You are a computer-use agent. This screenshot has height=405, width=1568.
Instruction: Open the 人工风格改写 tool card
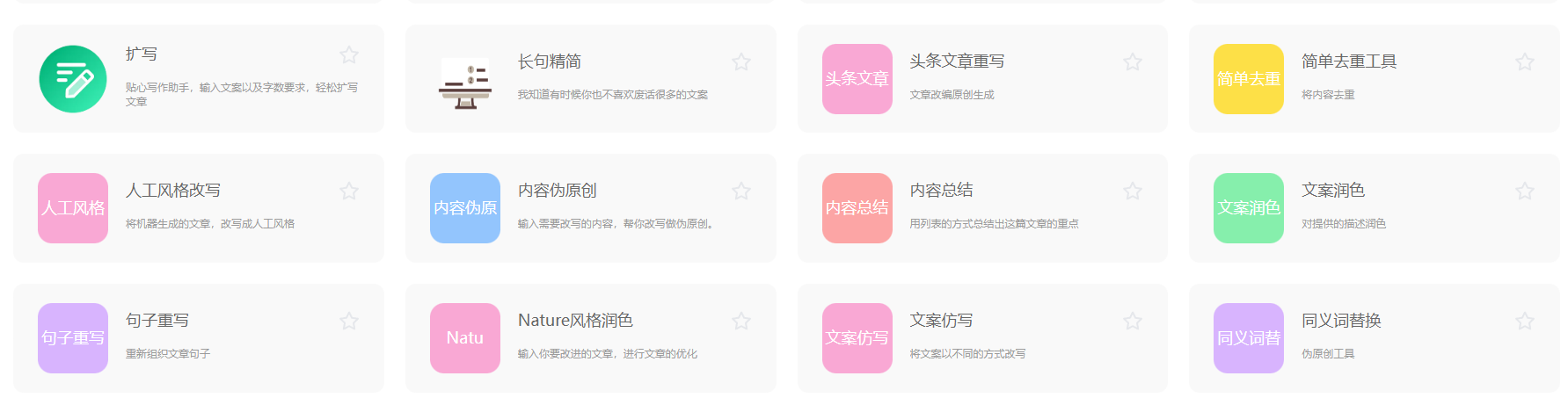coord(173,191)
